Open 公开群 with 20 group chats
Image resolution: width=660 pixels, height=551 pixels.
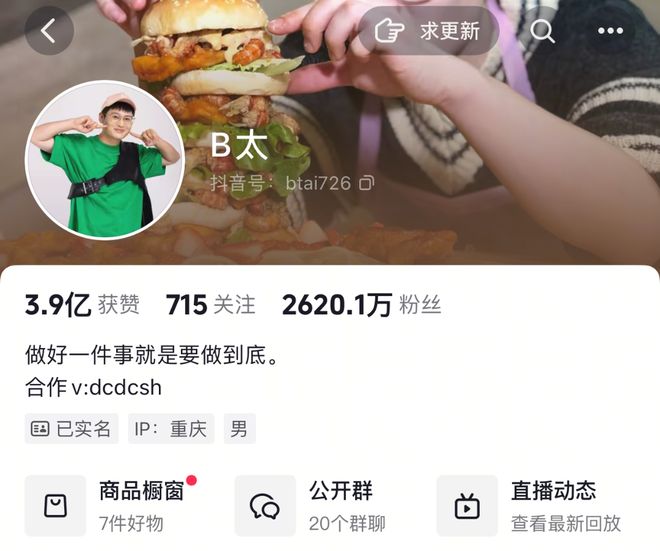click(315, 506)
